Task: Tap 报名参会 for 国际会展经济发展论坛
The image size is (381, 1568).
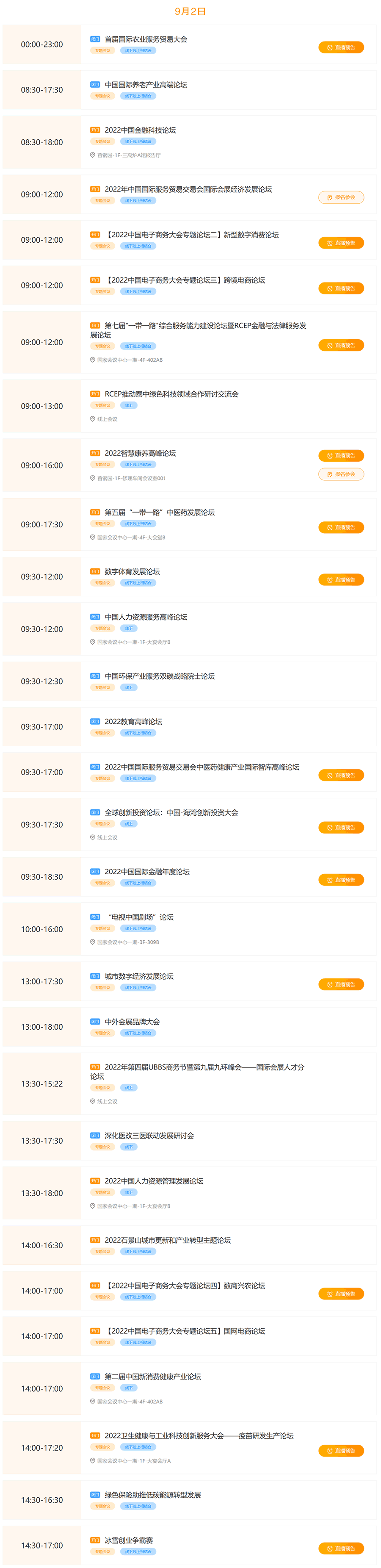Action: pyautogui.click(x=341, y=197)
